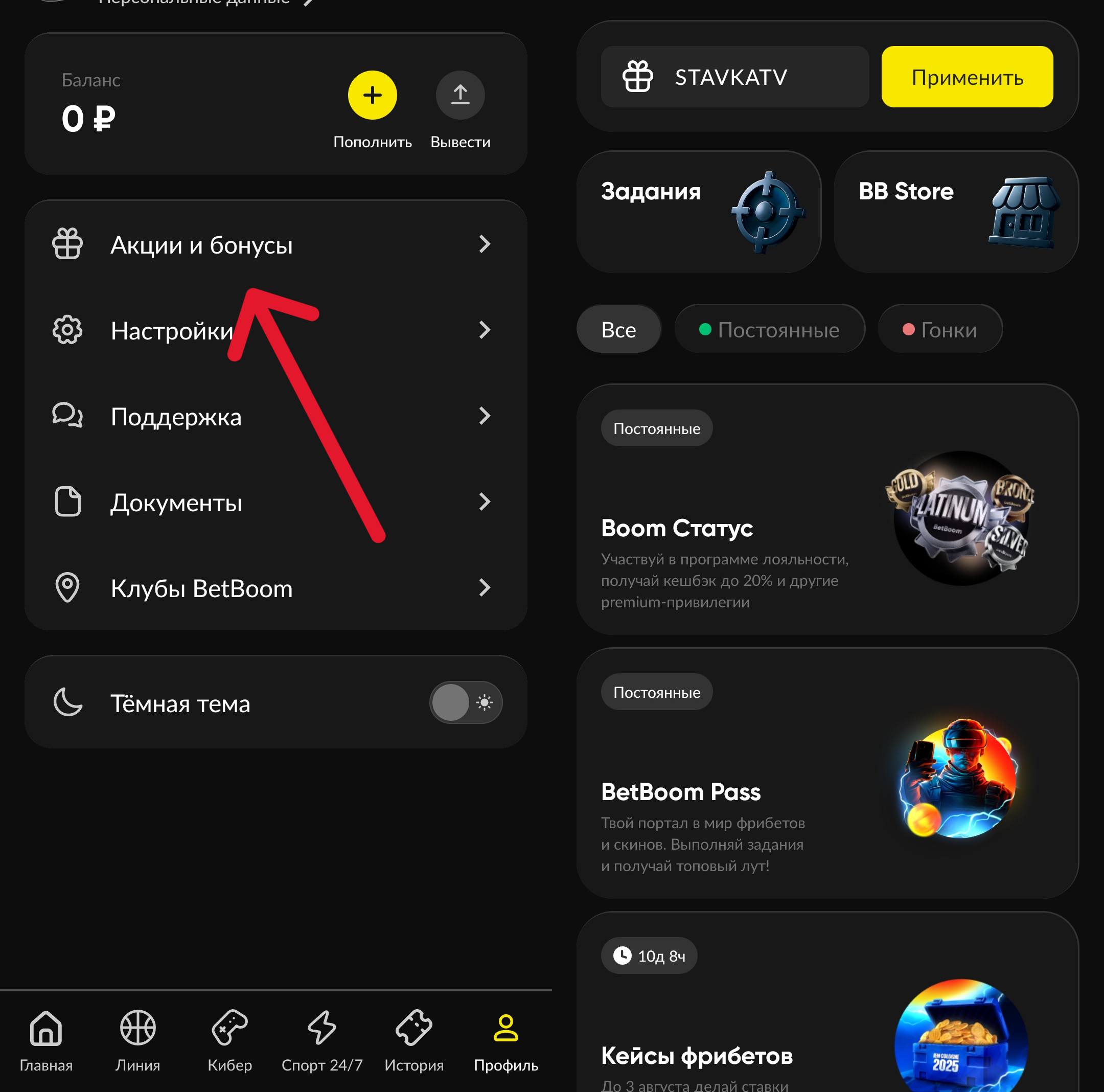Withdraw funds via Вывести button

pyautogui.click(x=460, y=96)
